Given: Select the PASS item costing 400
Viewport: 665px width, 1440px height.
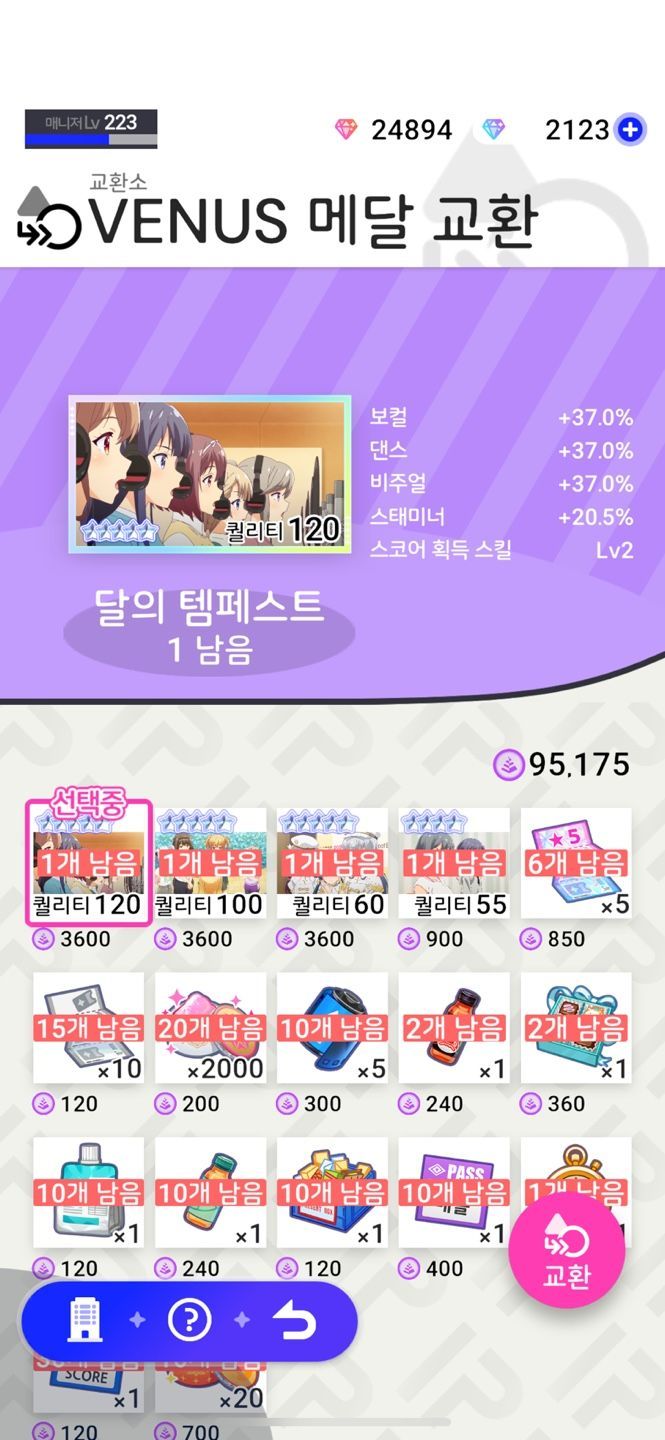Looking at the screenshot, I should click(454, 1192).
